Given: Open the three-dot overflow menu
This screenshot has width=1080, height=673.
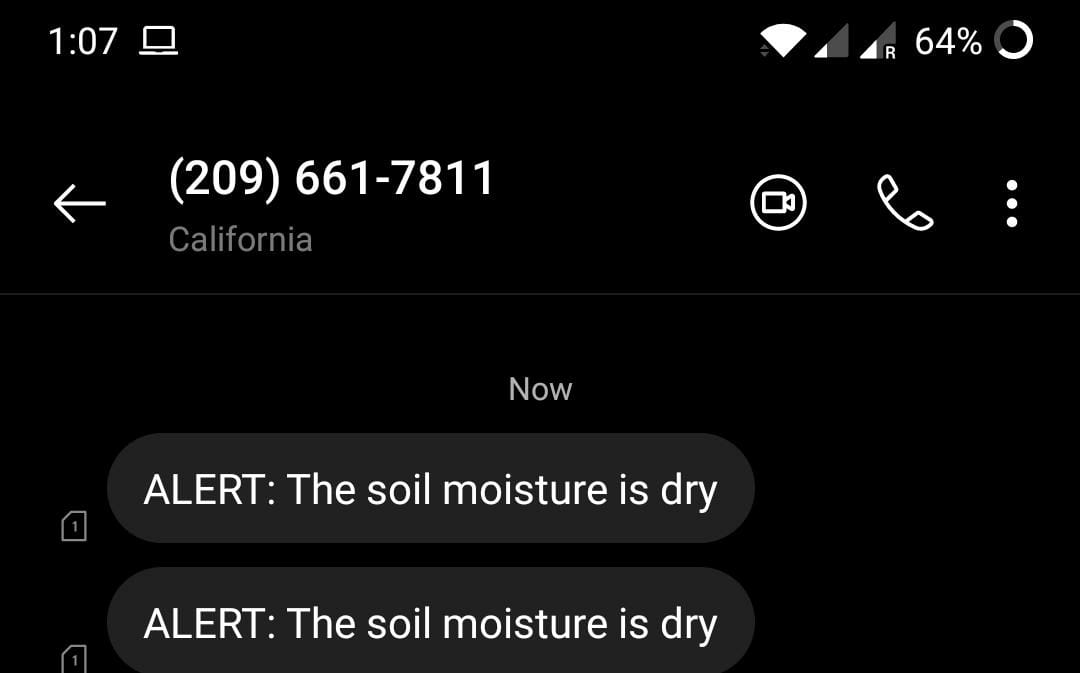Looking at the screenshot, I should pyautogui.click(x=1012, y=203).
